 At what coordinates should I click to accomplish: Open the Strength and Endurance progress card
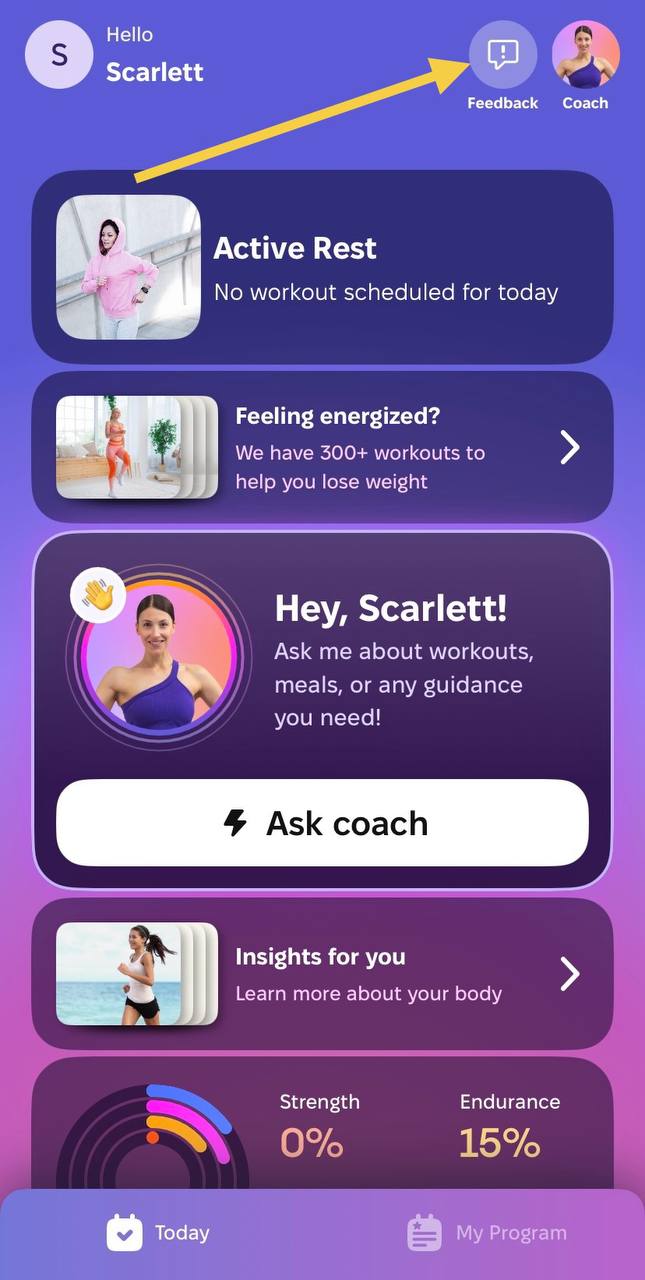click(x=322, y=1125)
